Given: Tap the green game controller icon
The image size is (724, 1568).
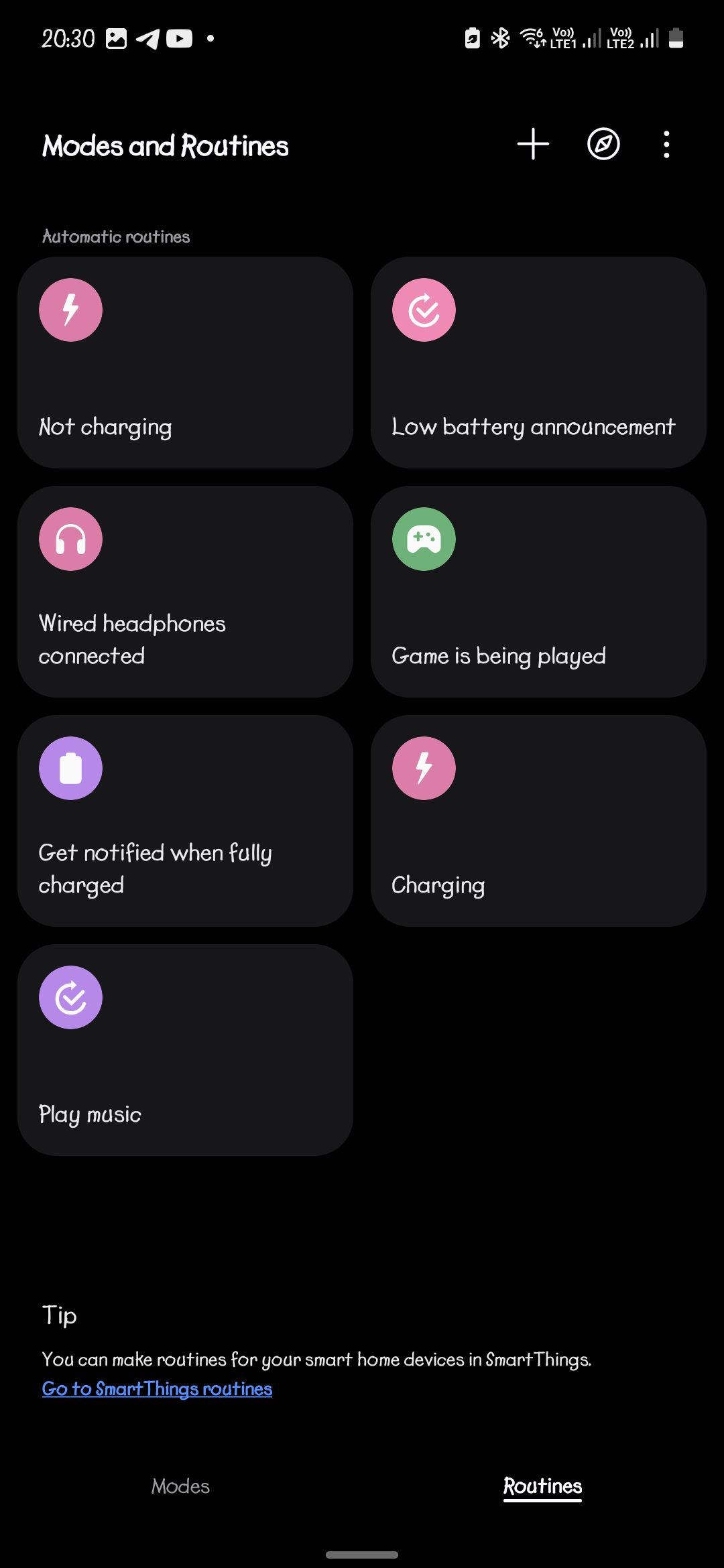Looking at the screenshot, I should [424, 539].
